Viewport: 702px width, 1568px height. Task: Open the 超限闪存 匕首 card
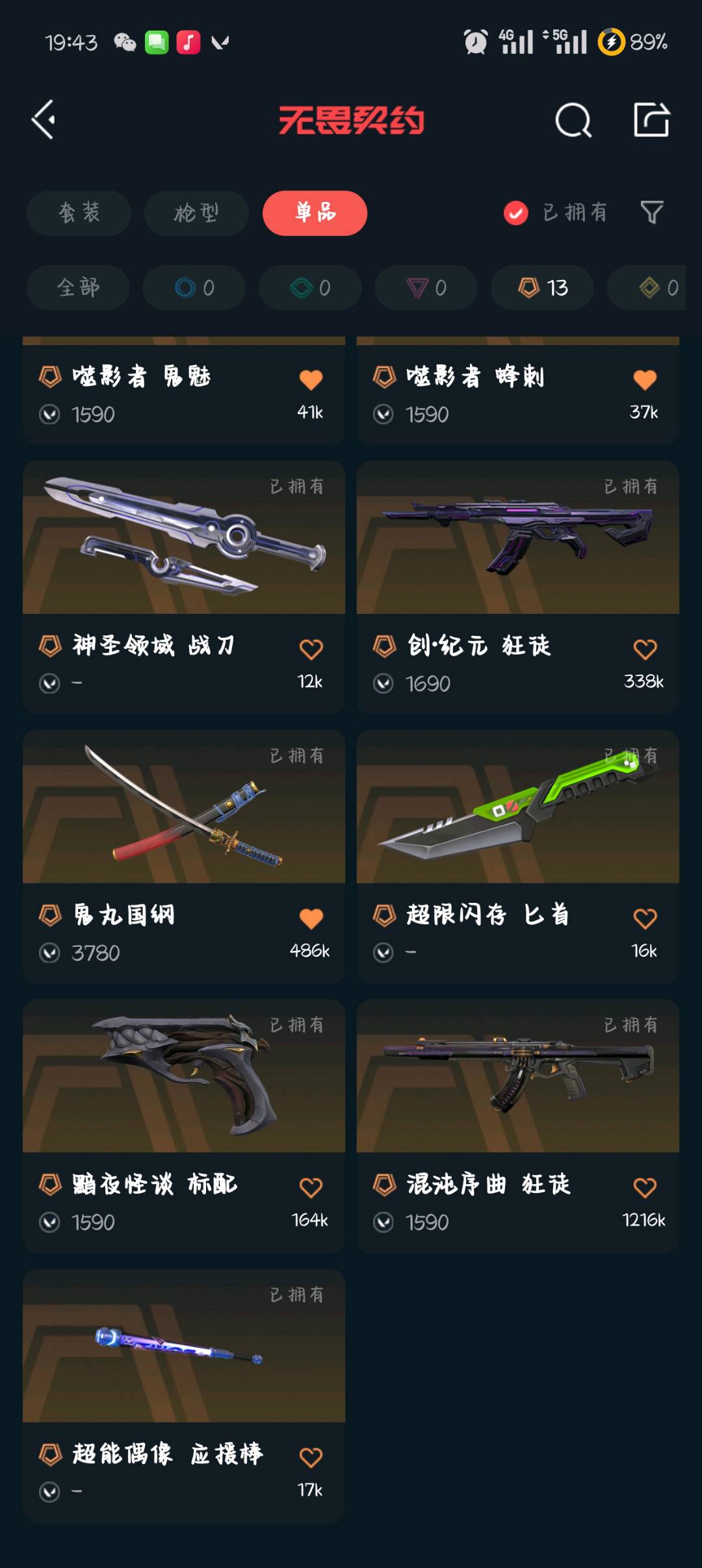pyautogui.click(x=517, y=807)
